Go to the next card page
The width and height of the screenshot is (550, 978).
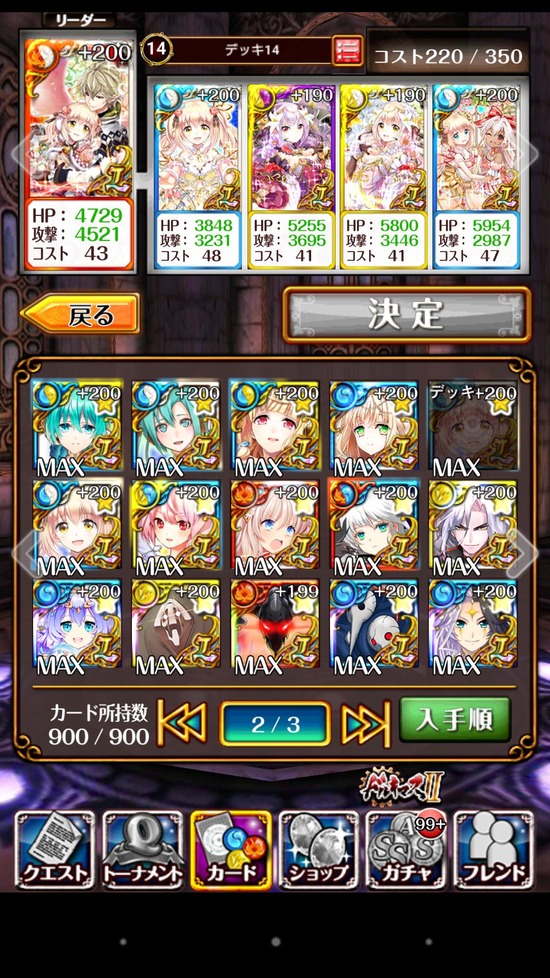[366, 723]
